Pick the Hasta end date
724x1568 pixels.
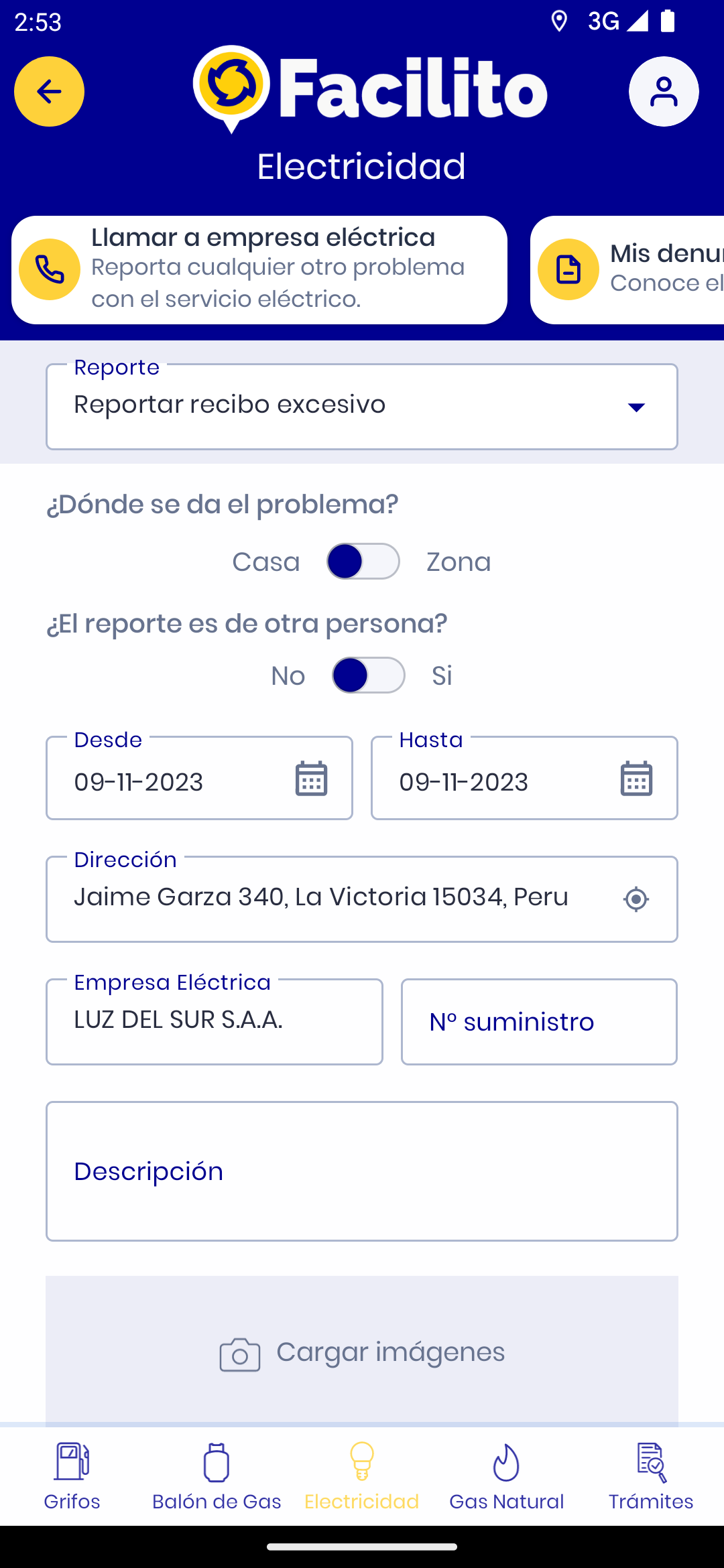(x=524, y=778)
